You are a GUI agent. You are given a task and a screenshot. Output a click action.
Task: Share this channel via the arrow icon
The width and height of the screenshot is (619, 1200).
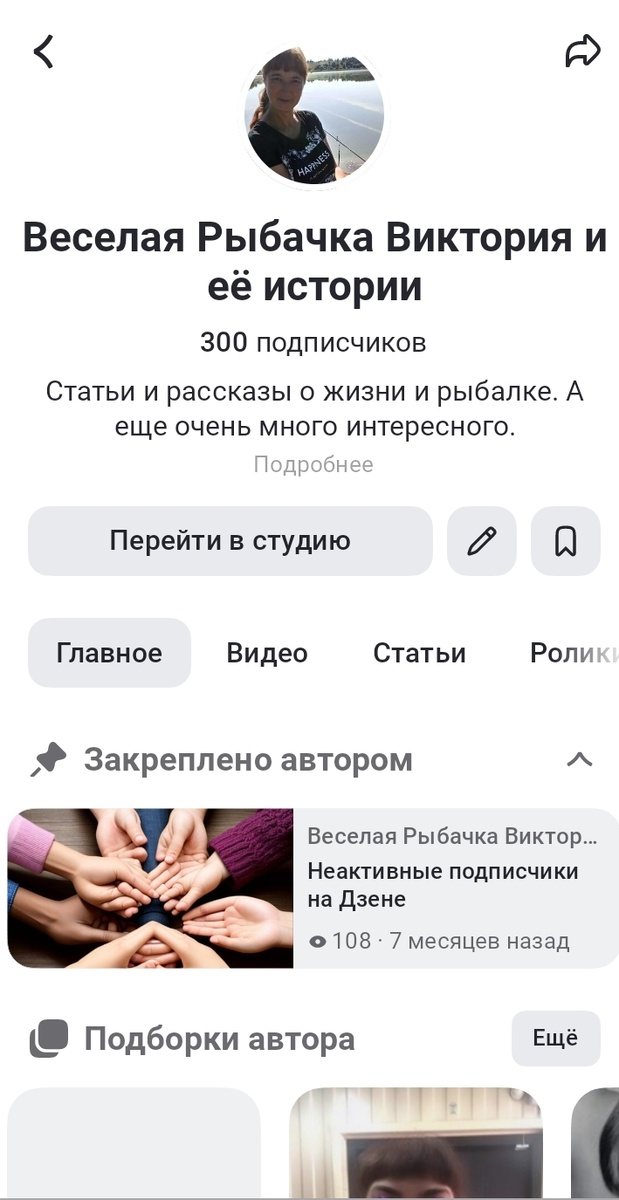(582, 51)
